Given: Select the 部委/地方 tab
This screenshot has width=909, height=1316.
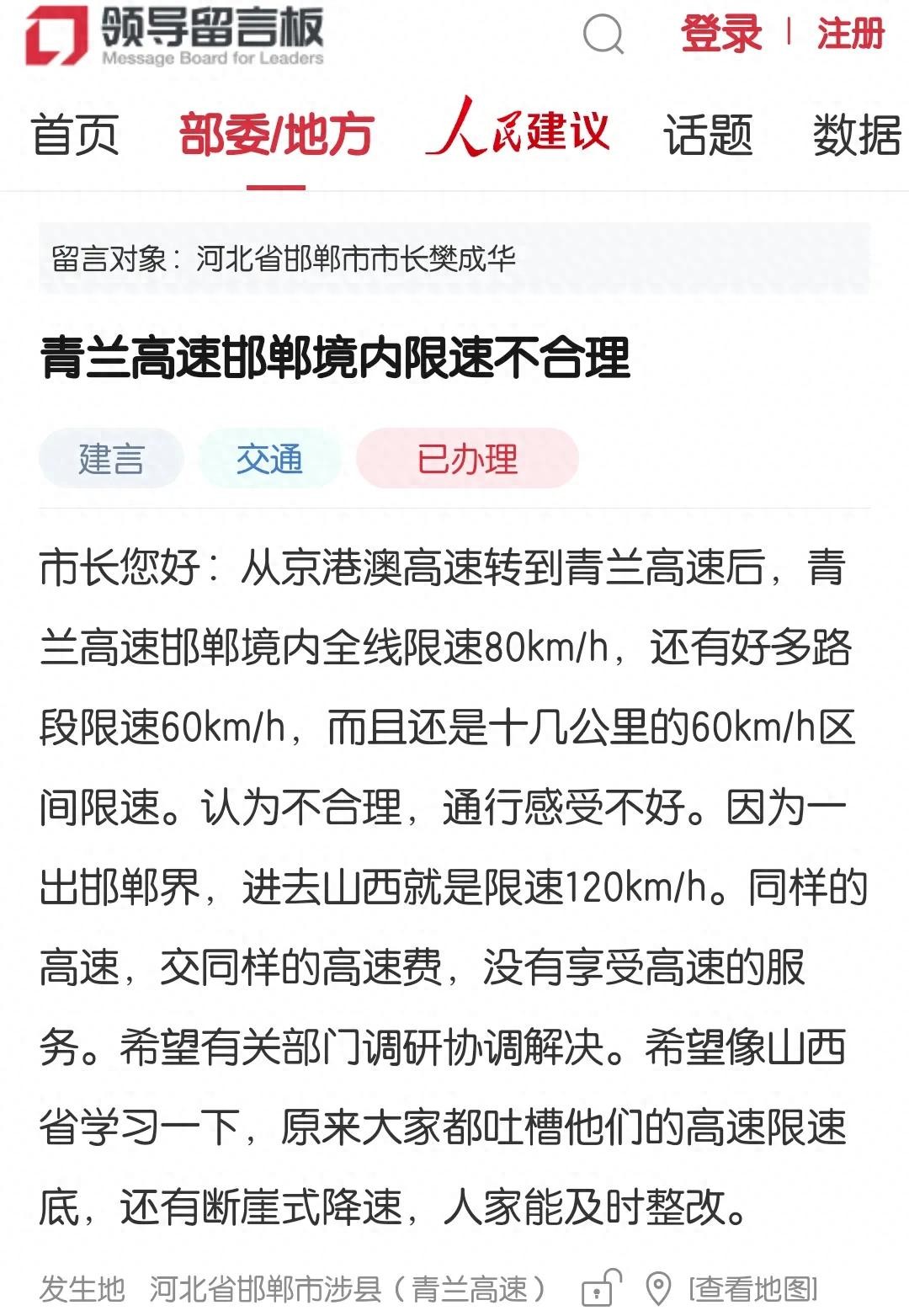Looking at the screenshot, I should pos(276,135).
